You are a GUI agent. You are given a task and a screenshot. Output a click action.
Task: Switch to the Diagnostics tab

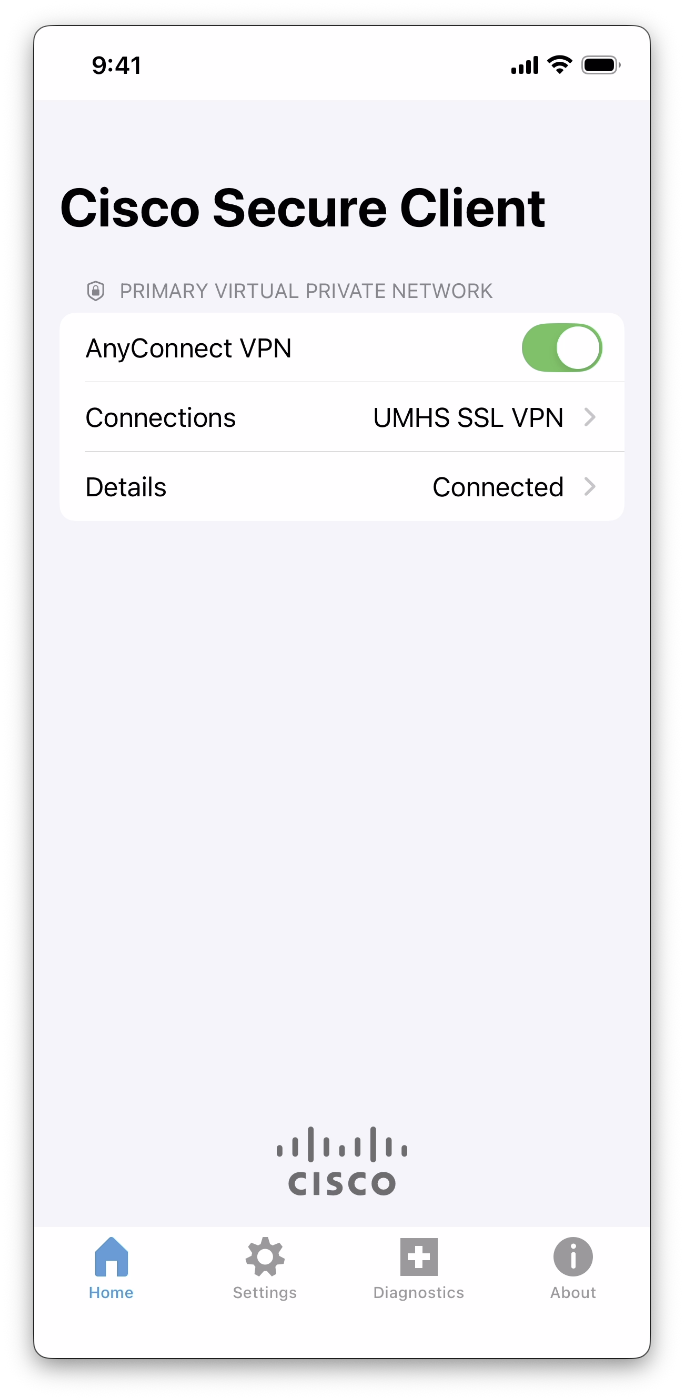419,1268
